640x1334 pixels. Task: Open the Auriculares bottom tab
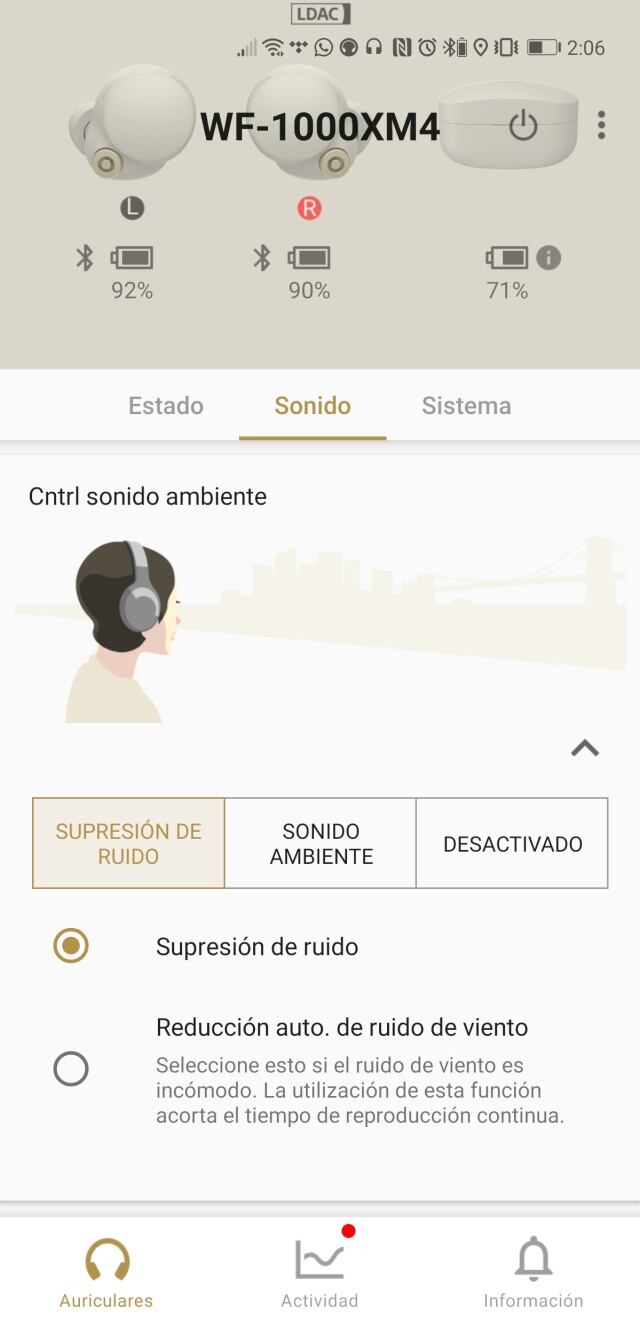[x=106, y=1273]
